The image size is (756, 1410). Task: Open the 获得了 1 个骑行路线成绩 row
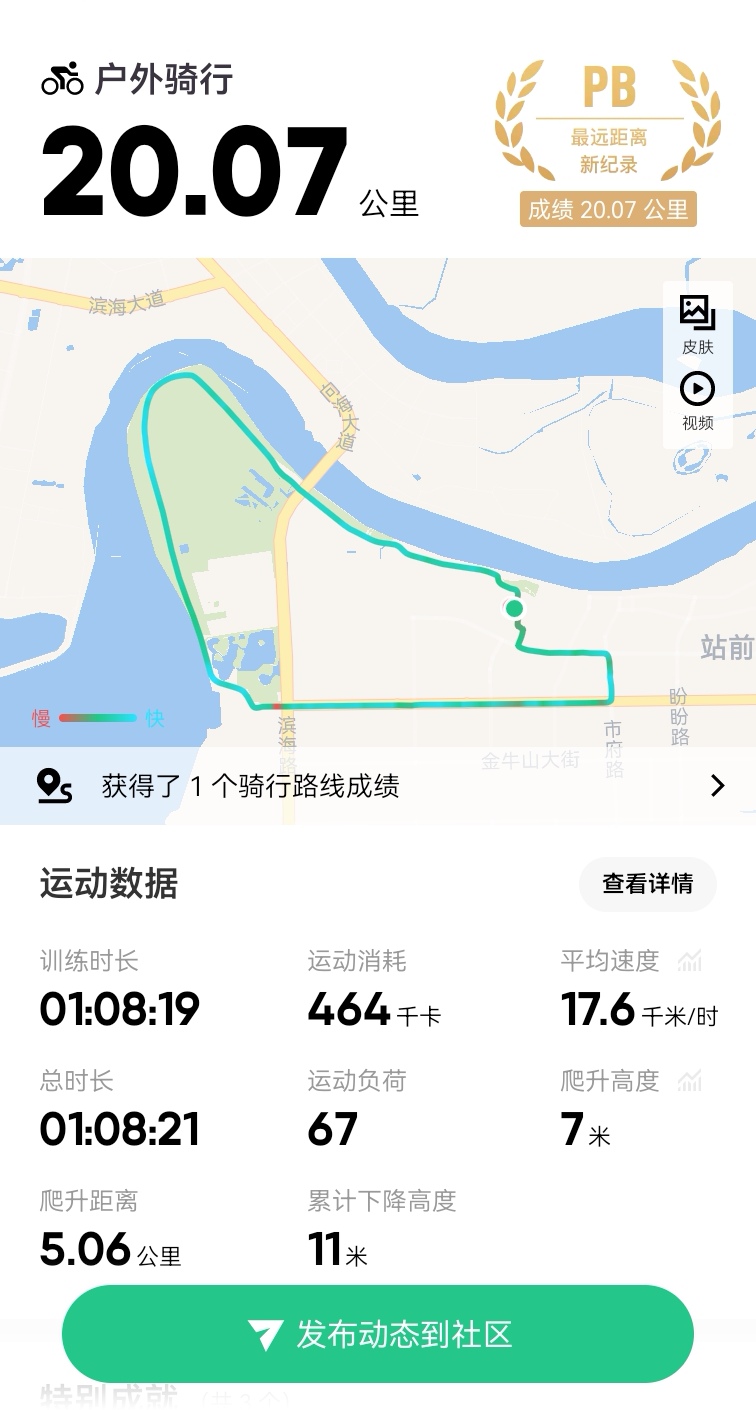coord(378,786)
